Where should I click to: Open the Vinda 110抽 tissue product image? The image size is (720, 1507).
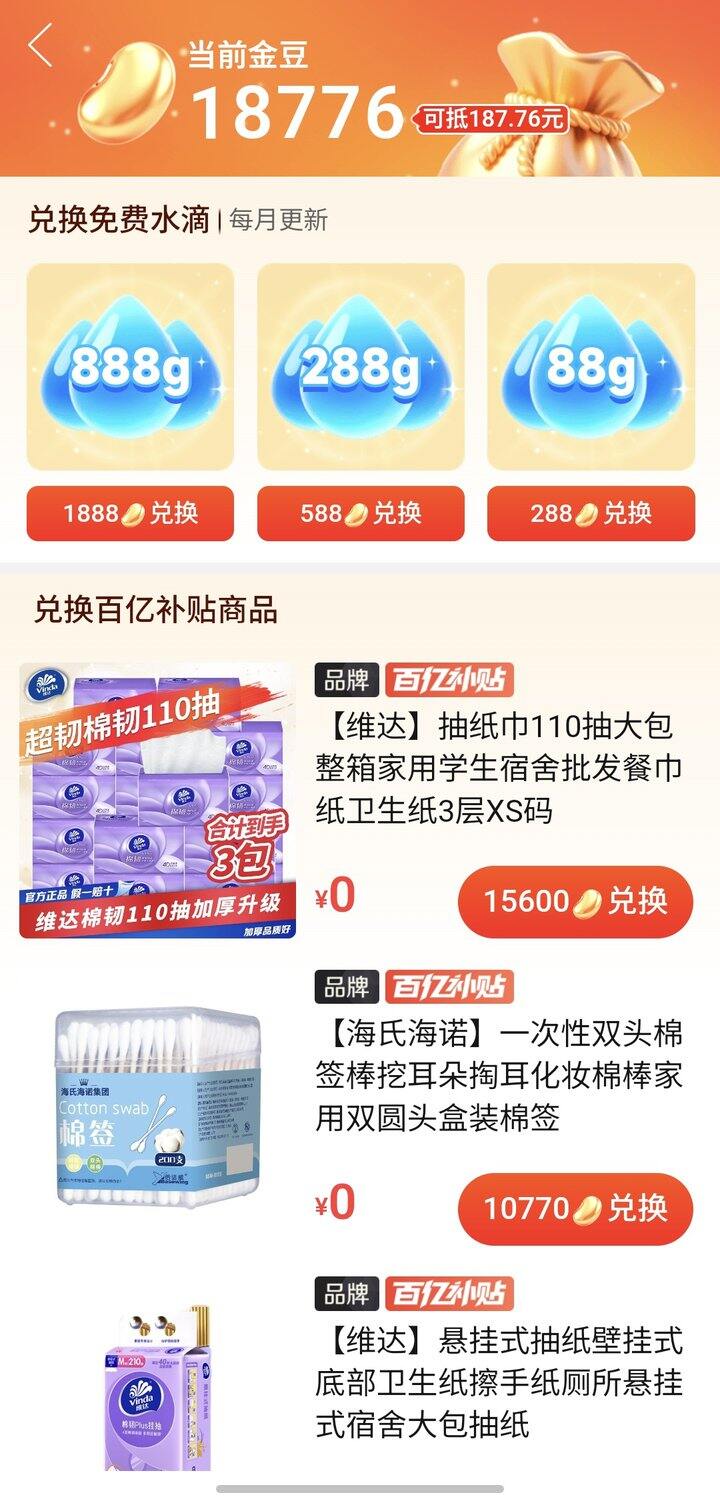[x=154, y=800]
